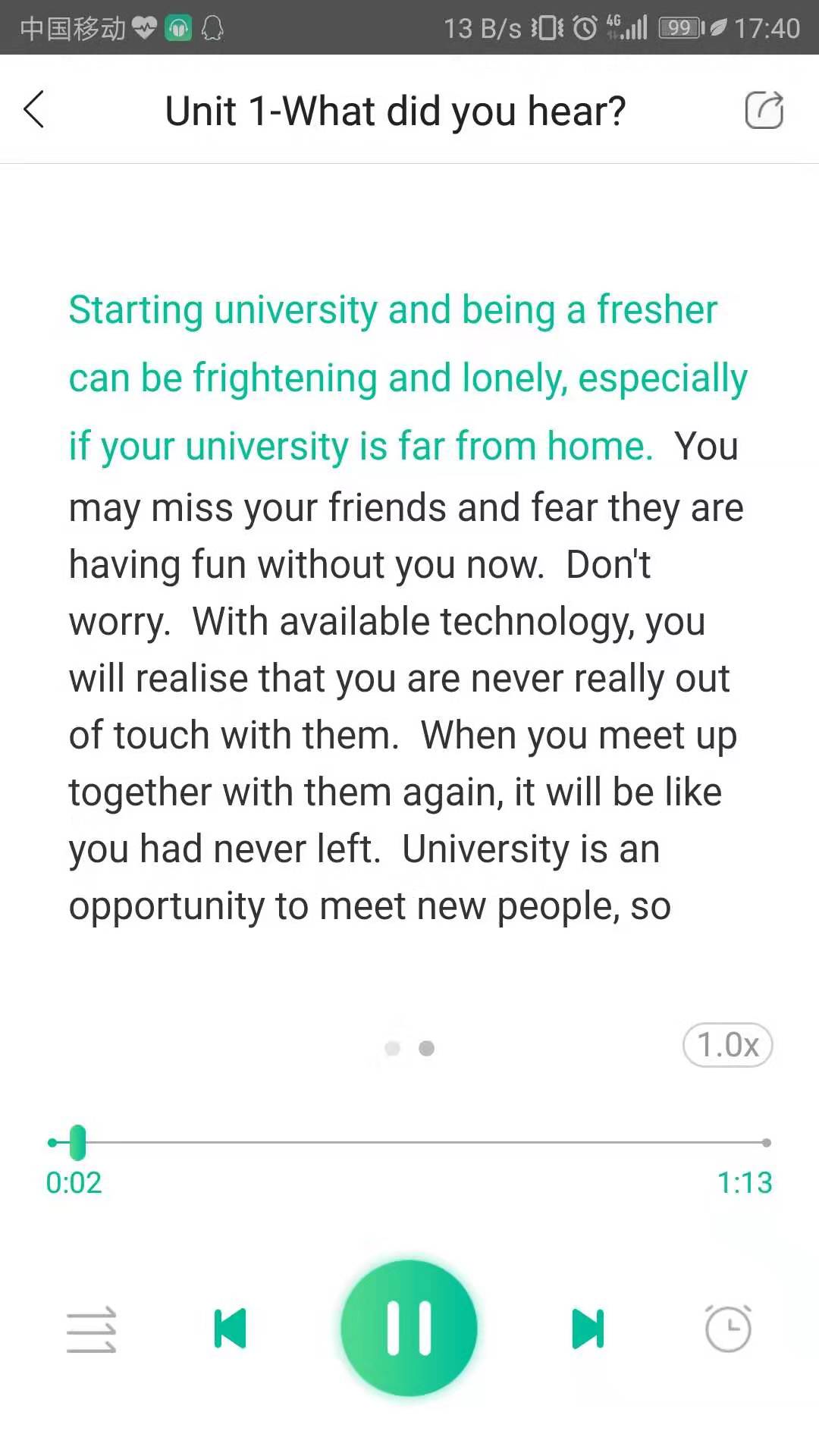Image resolution: width=819 pixels, height=1456 pixels.
Task: Tap the audio progress slider handle
Action: [x=77, y=1142]
